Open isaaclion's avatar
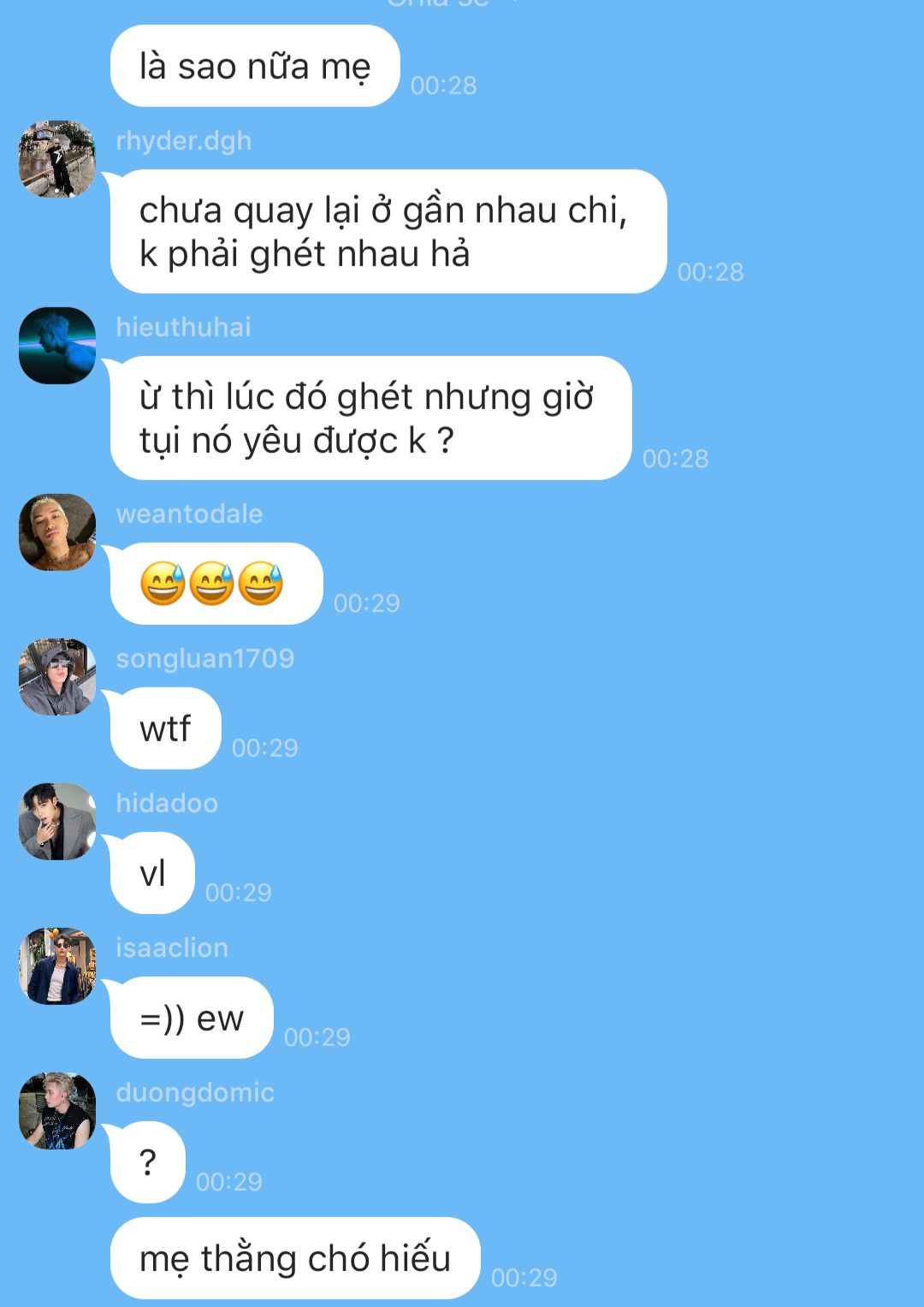Screen dimensions: 924x1307 (57, 966)
